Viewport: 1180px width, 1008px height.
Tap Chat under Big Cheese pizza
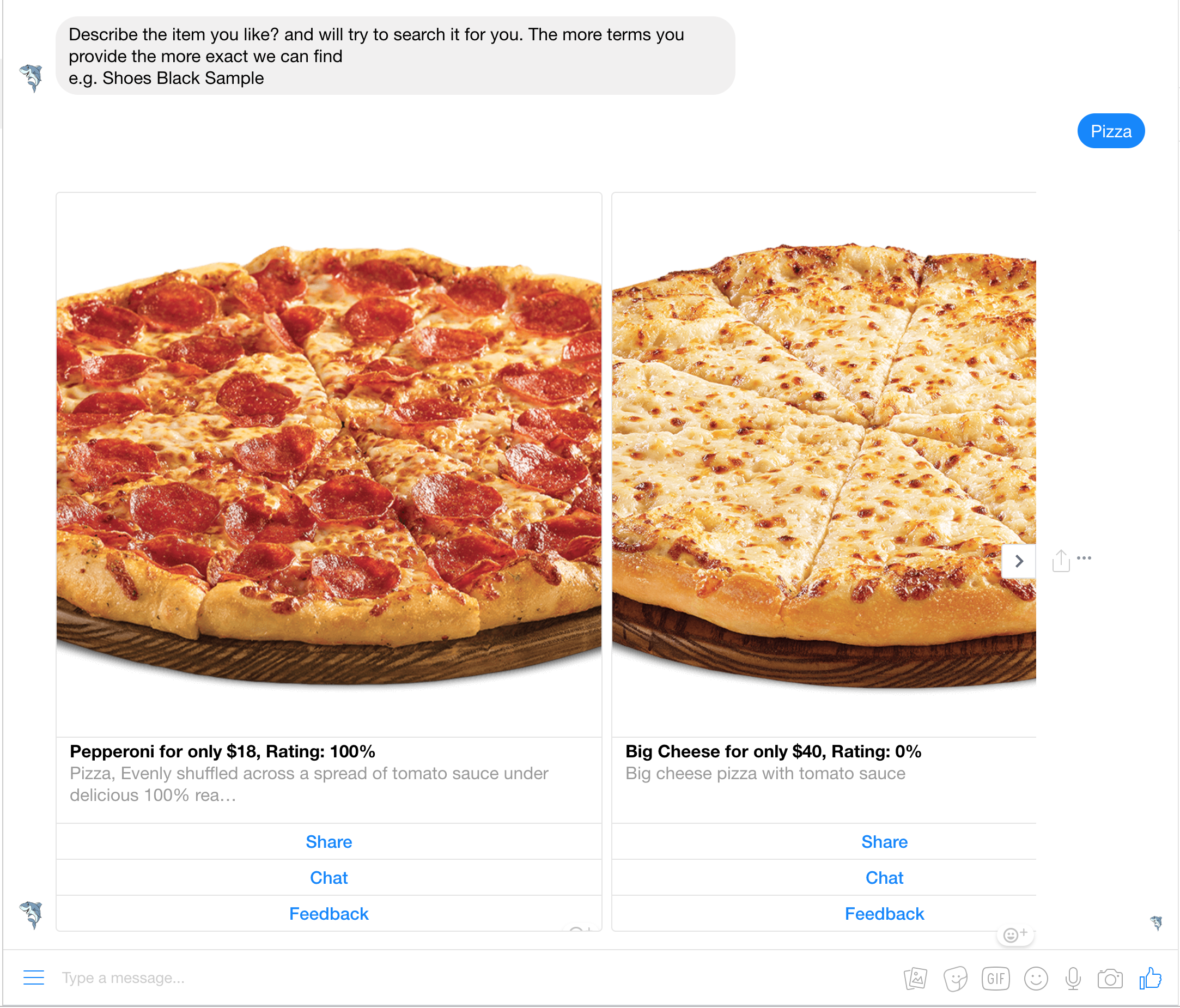tap(884, 878)
